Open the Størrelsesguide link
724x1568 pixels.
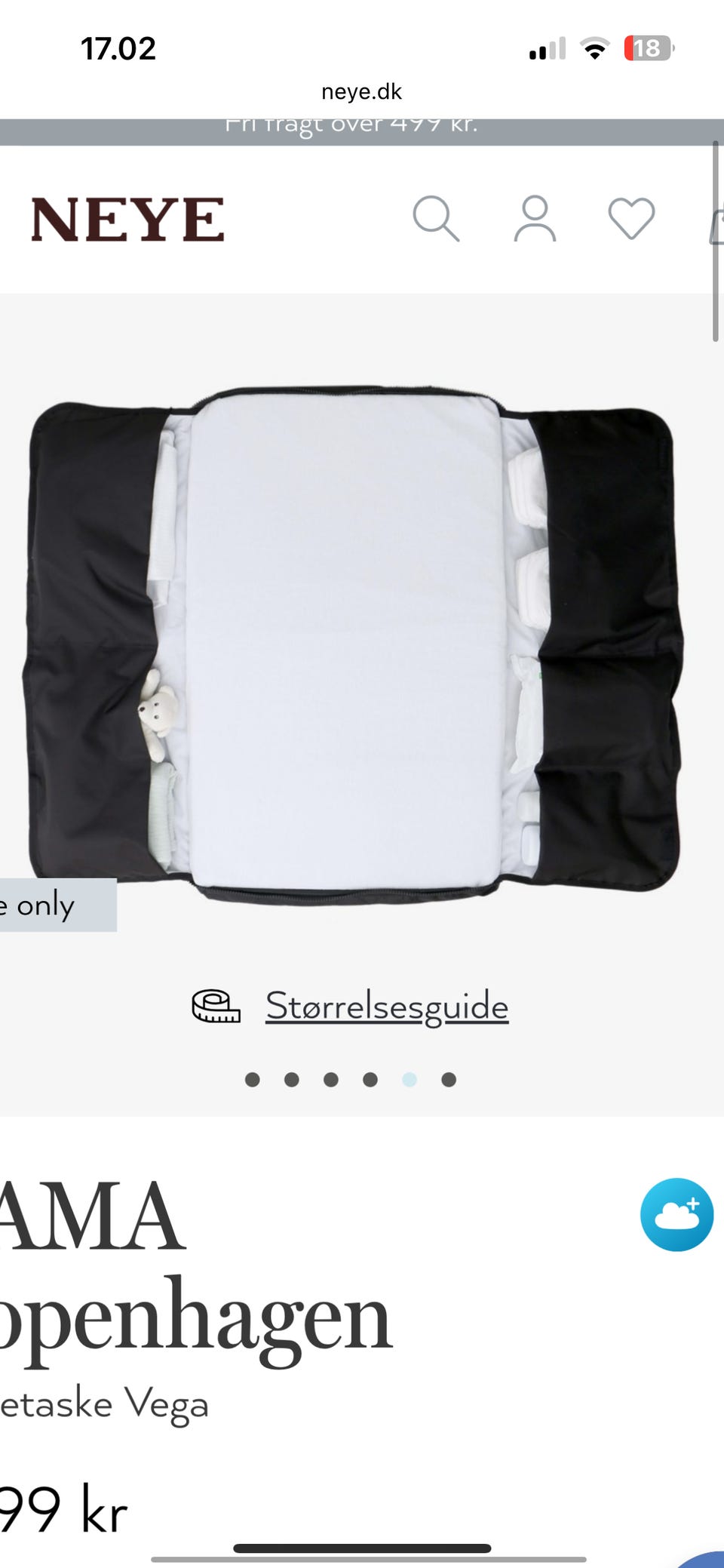click(387, 1006)
